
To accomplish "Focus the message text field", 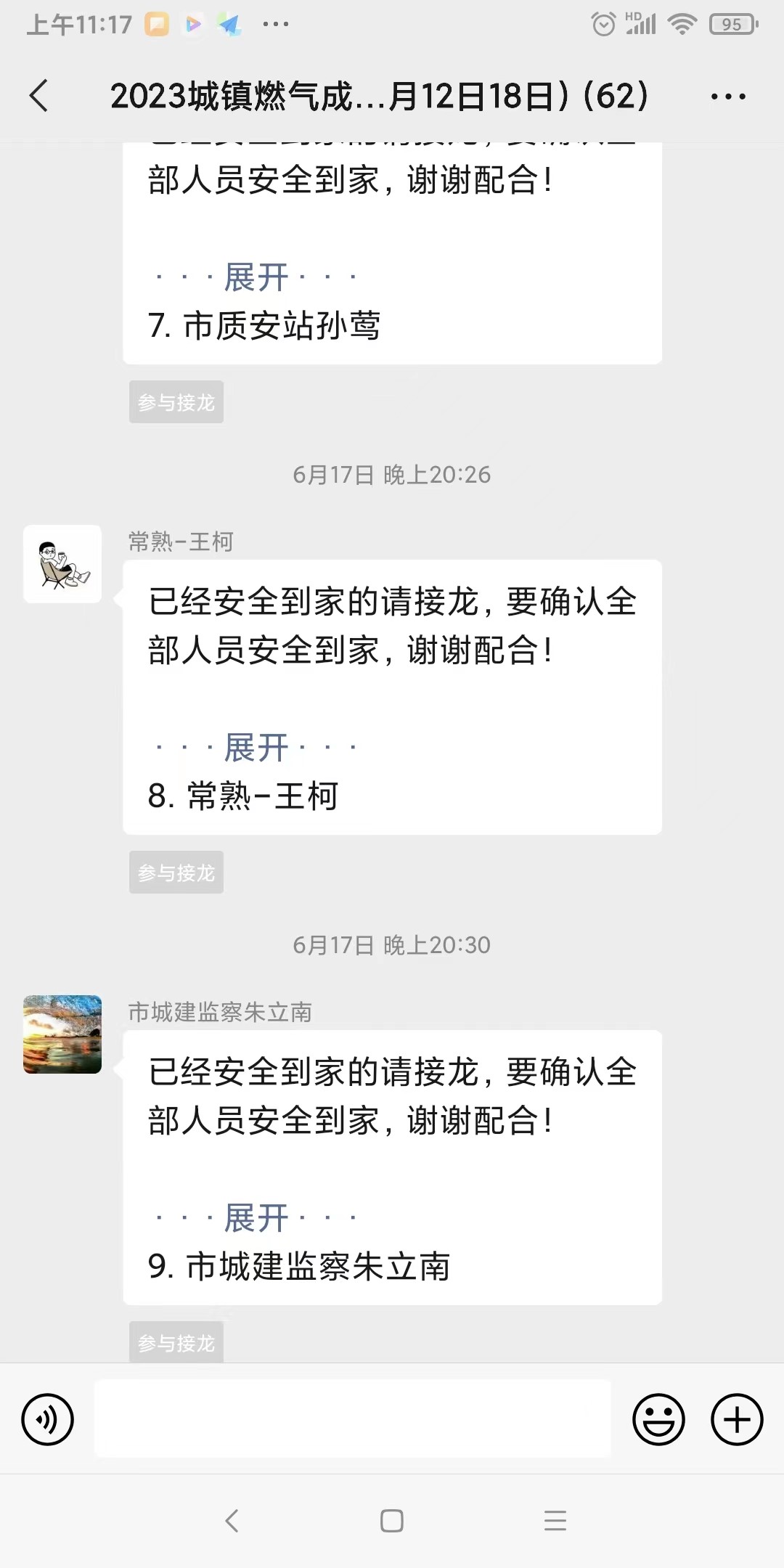I will point(353,1419).
